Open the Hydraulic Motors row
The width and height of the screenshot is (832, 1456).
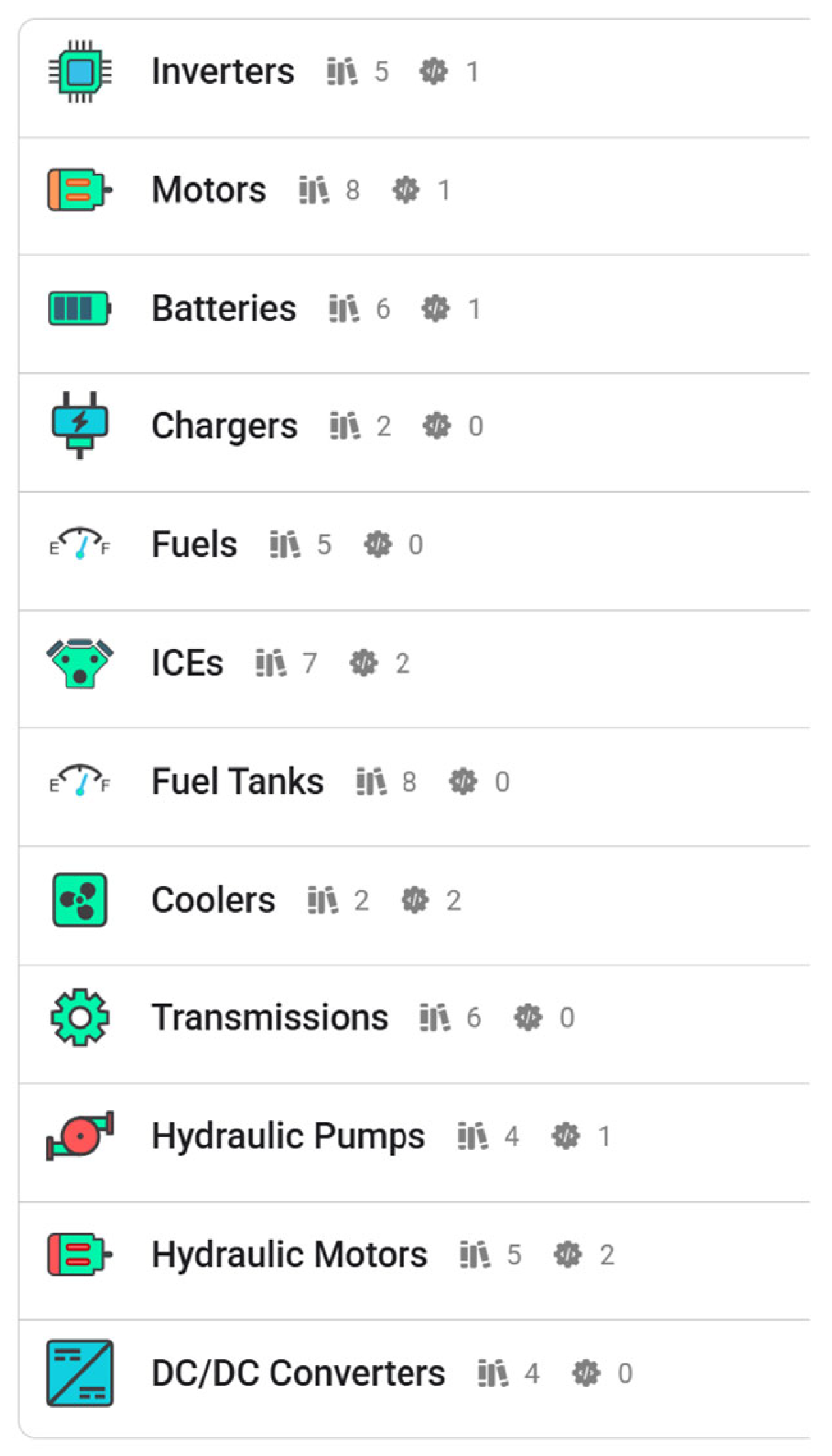point(289,1255)
